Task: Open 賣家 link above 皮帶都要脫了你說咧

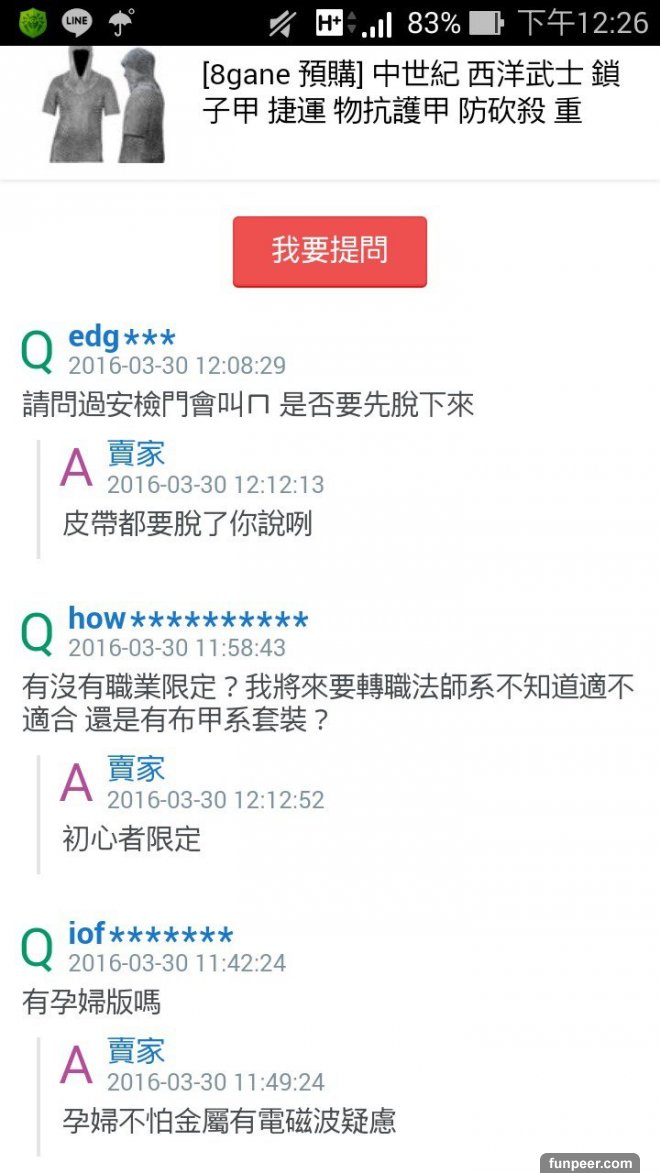Action: pyautogui.click(x=136, y=454)
